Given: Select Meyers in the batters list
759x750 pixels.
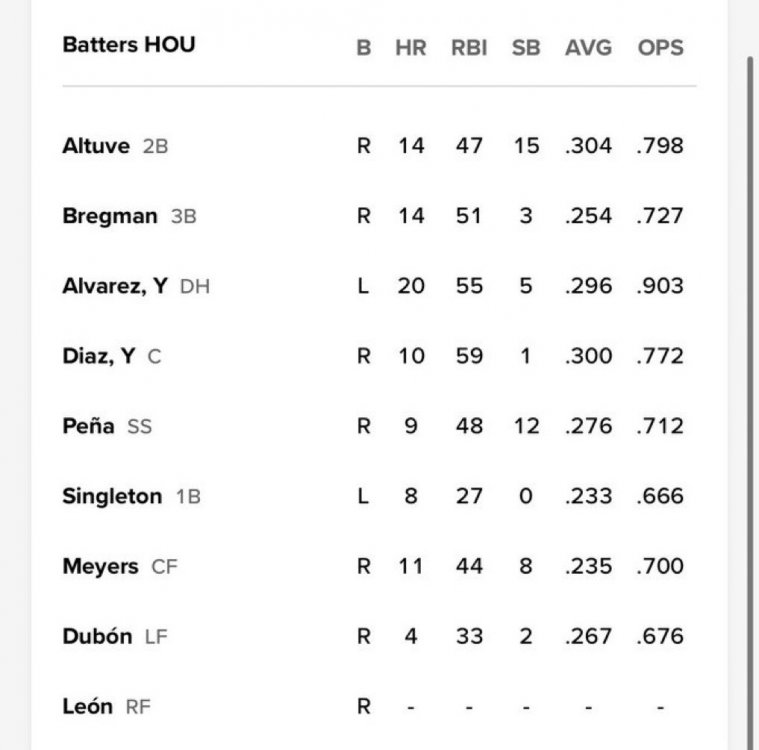Looking at the screenshot, I should (x=100, y=566).
